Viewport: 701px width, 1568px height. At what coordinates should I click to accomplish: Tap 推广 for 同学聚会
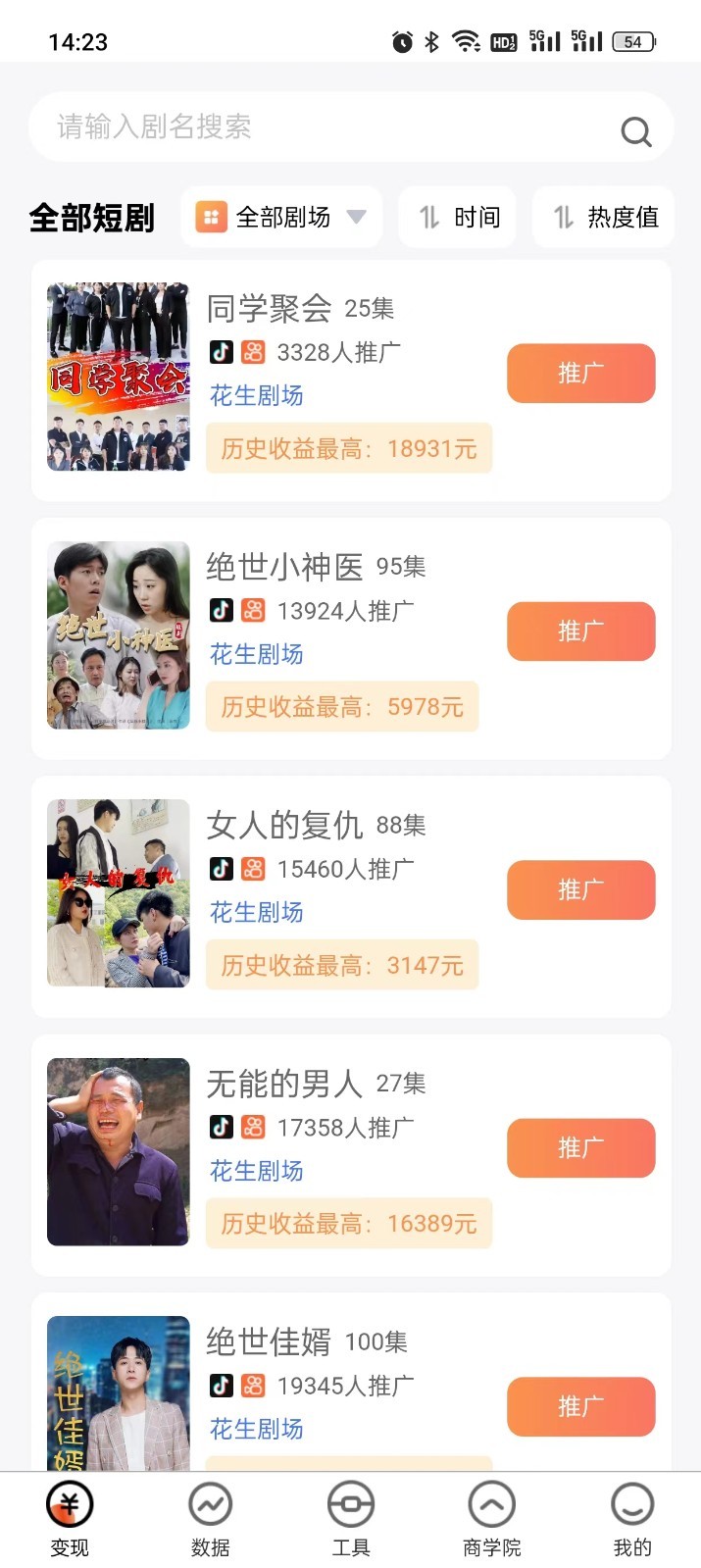580,374
